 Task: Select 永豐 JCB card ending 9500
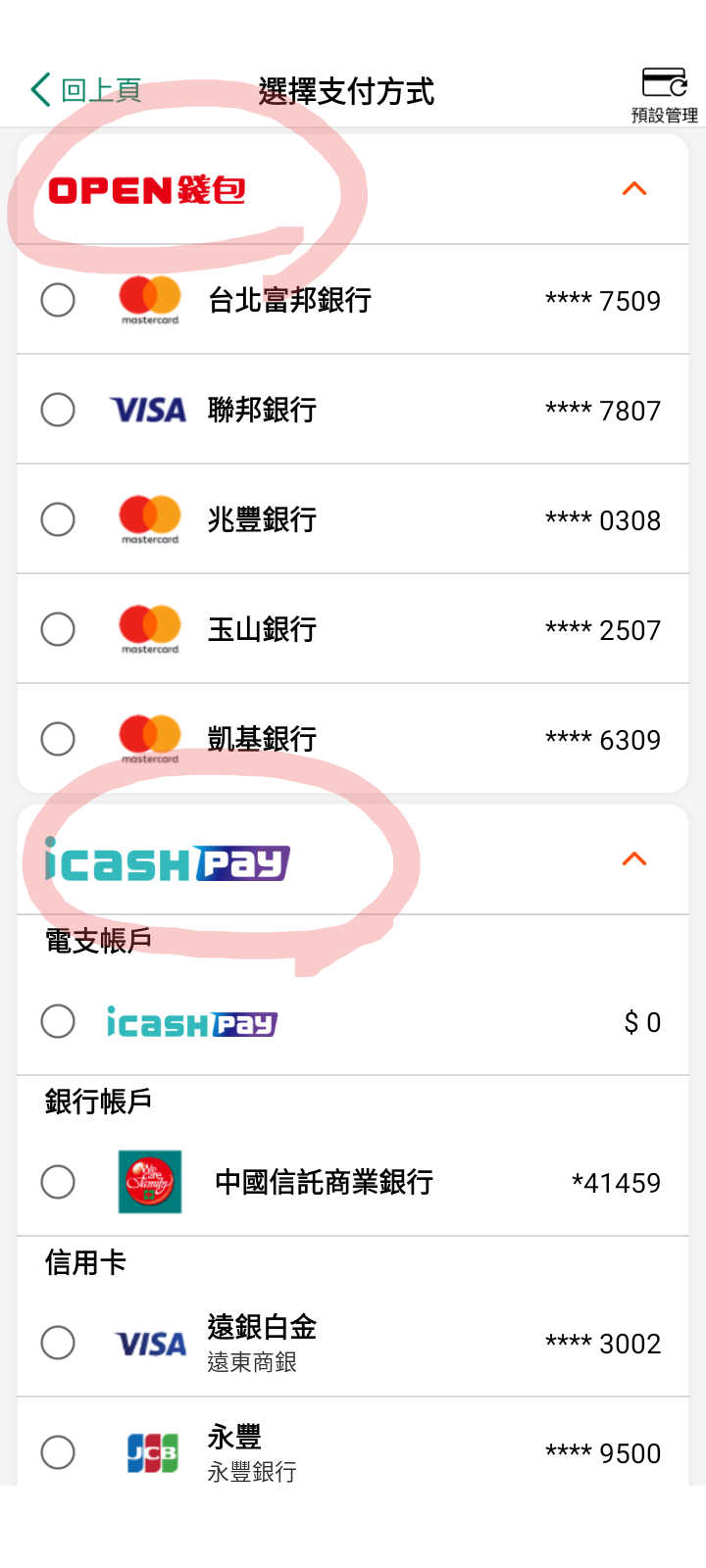point(58,1452)
